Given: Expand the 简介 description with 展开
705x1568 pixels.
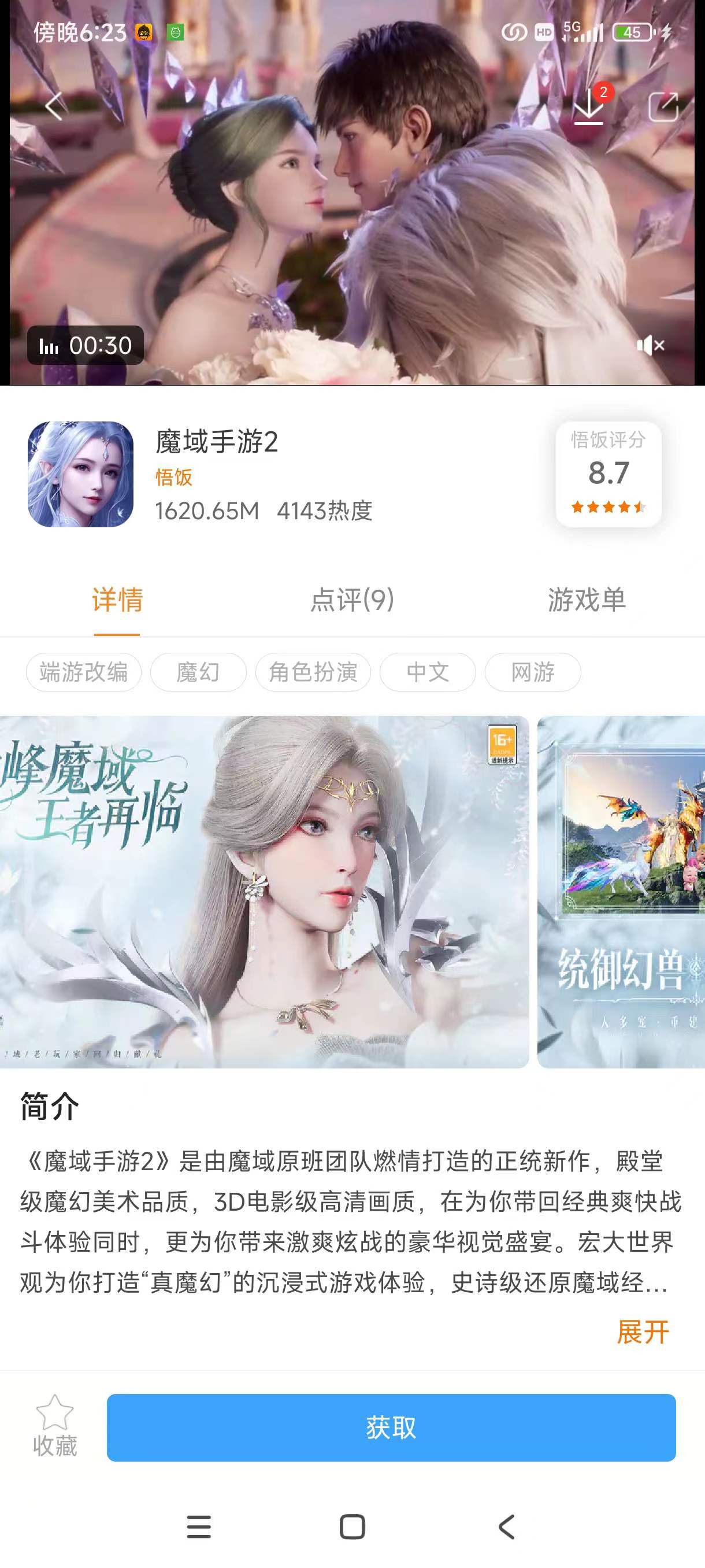Looking at the screenshot, I should click(643, 1332).
